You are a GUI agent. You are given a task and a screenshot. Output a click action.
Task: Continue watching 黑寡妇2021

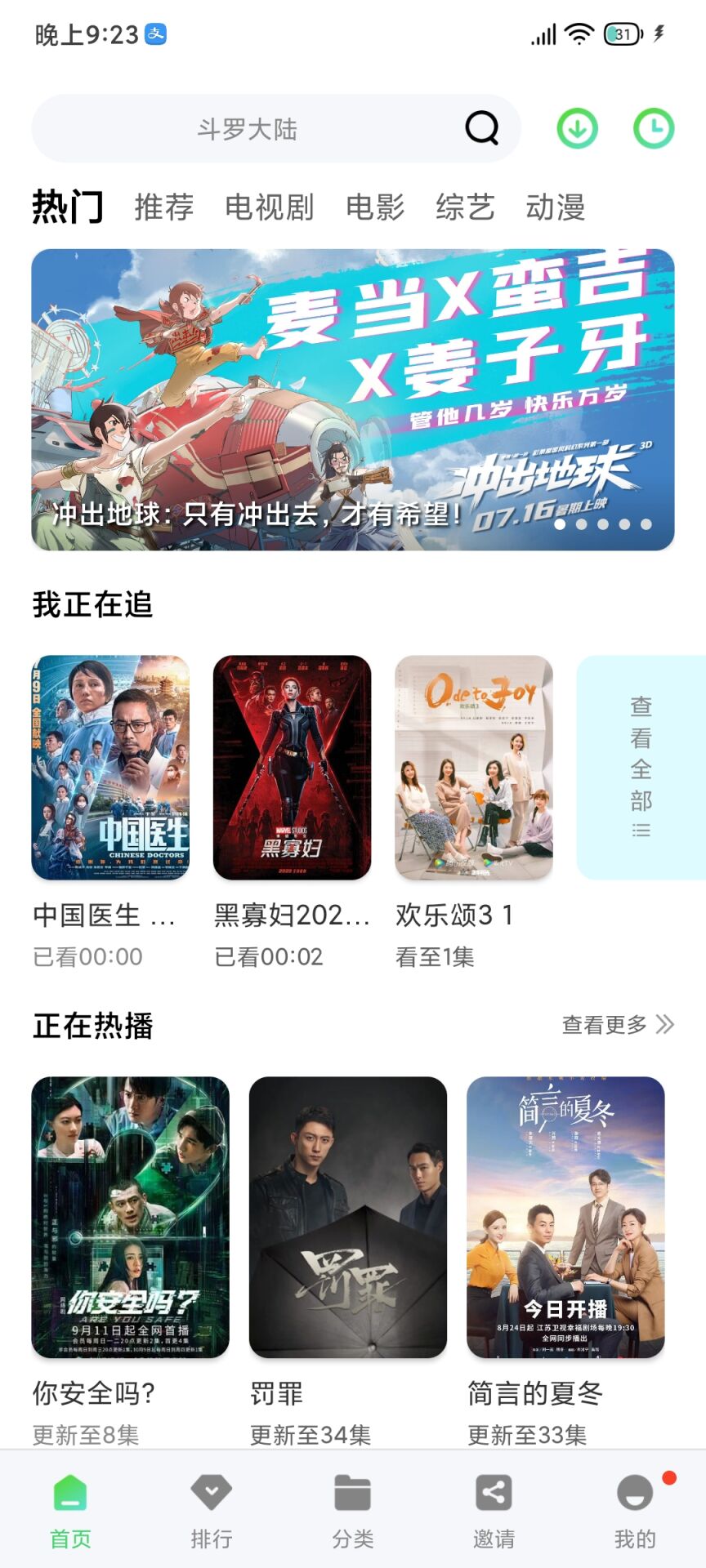(292, 768)
